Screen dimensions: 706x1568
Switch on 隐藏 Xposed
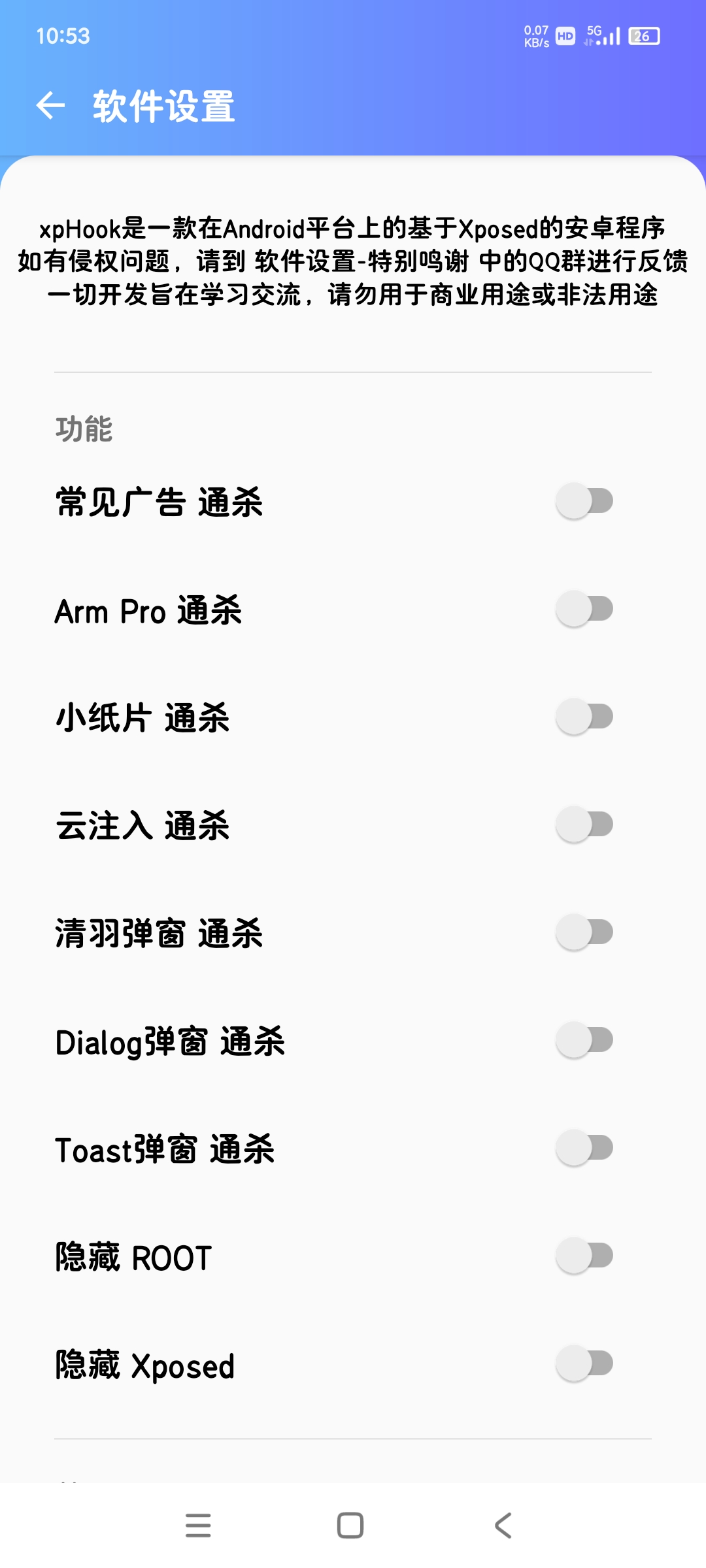pos(584,1364)
